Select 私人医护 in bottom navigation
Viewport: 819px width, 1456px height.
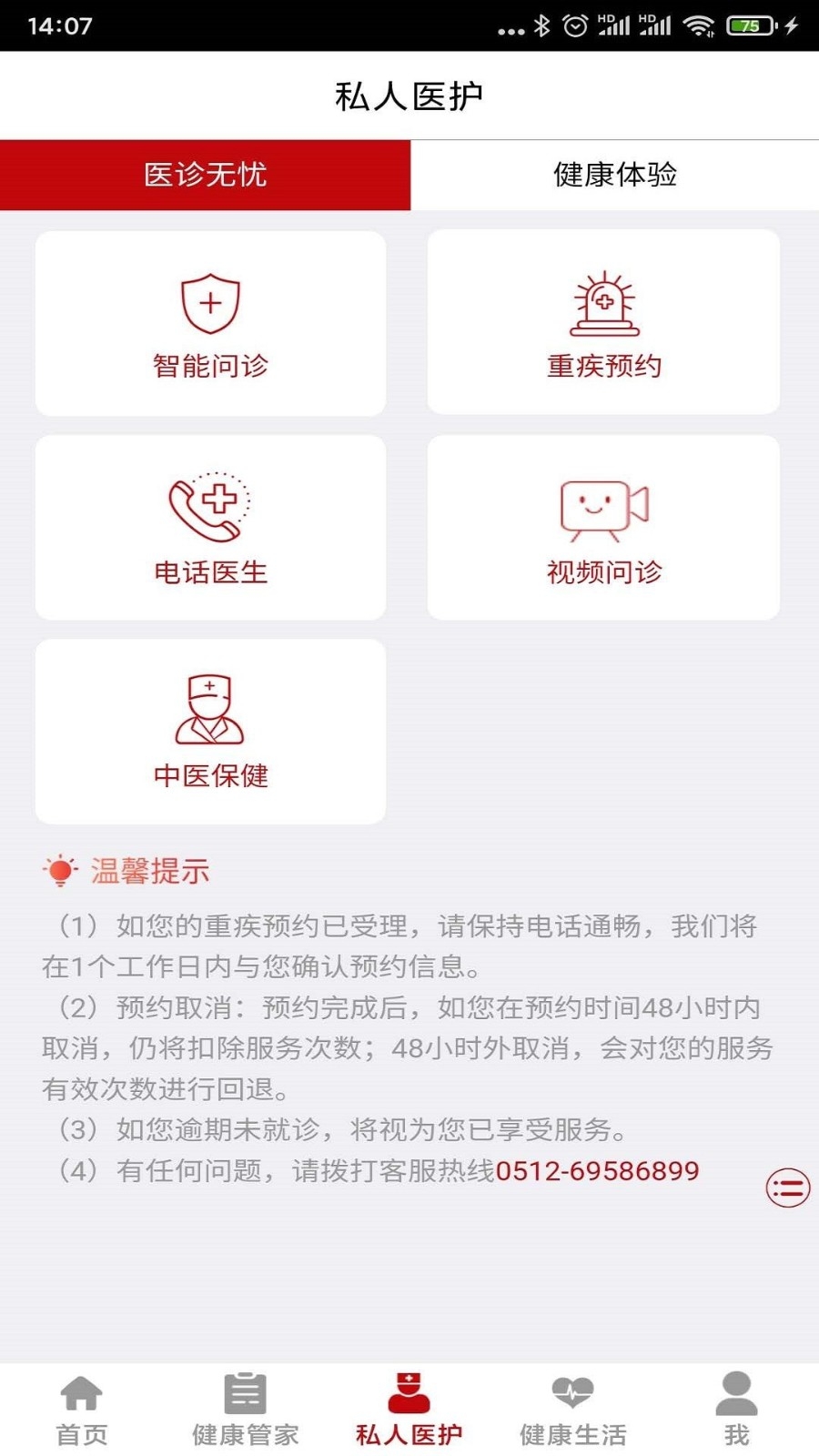[x=409, y=1410]
